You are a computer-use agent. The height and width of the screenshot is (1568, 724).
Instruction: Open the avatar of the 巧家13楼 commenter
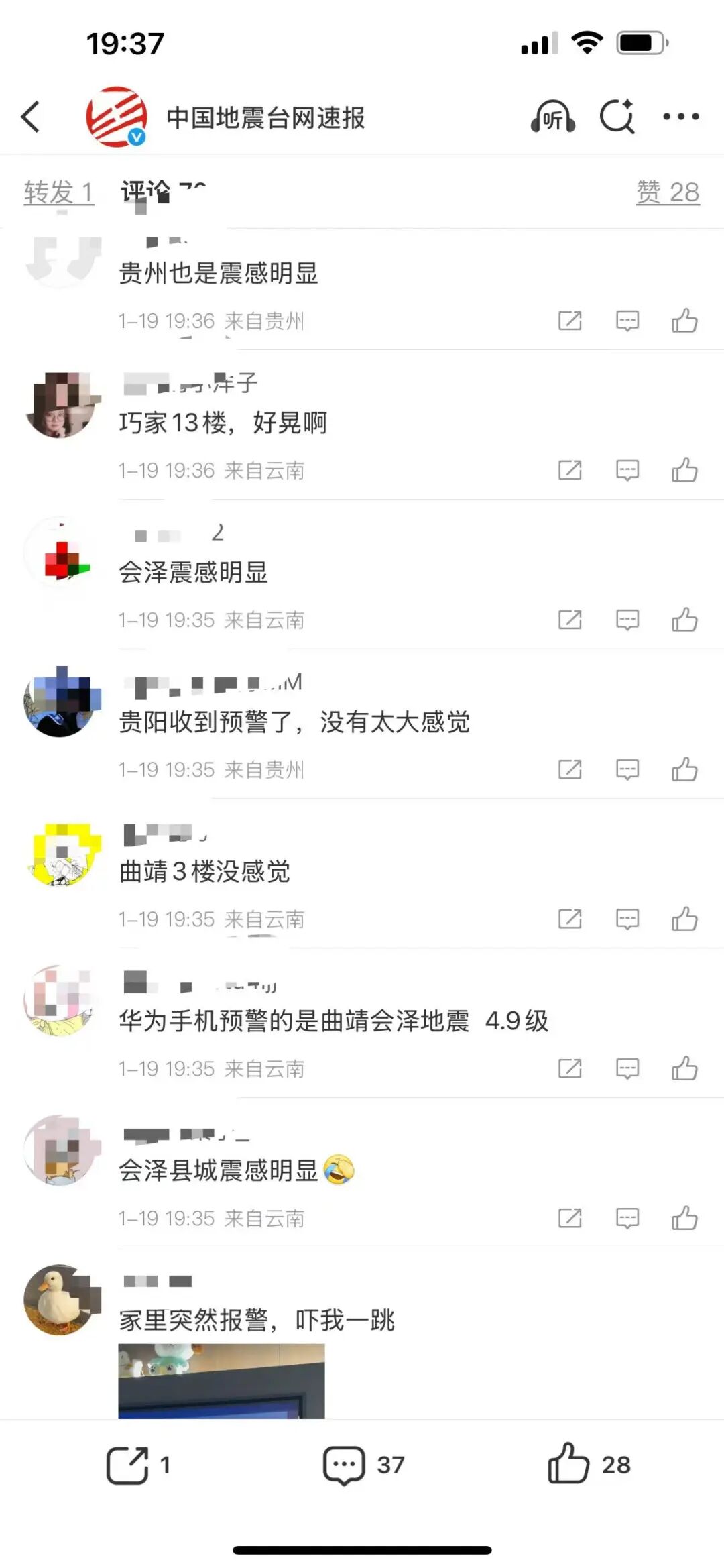[60, 405]
